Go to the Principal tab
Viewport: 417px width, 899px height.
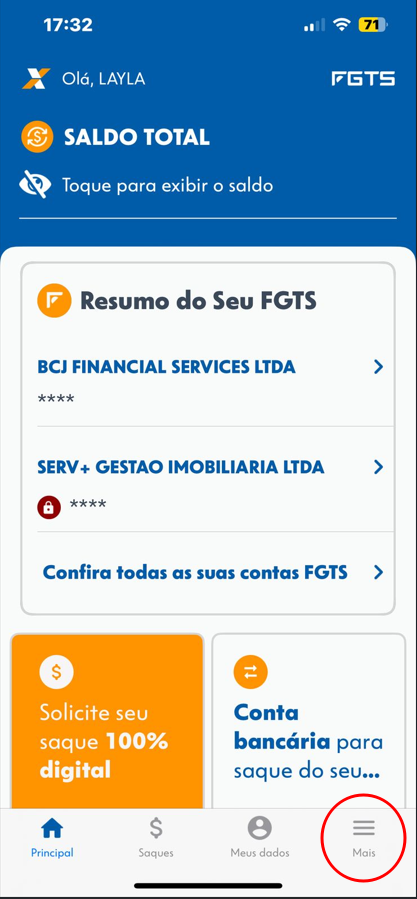[52, 838]
